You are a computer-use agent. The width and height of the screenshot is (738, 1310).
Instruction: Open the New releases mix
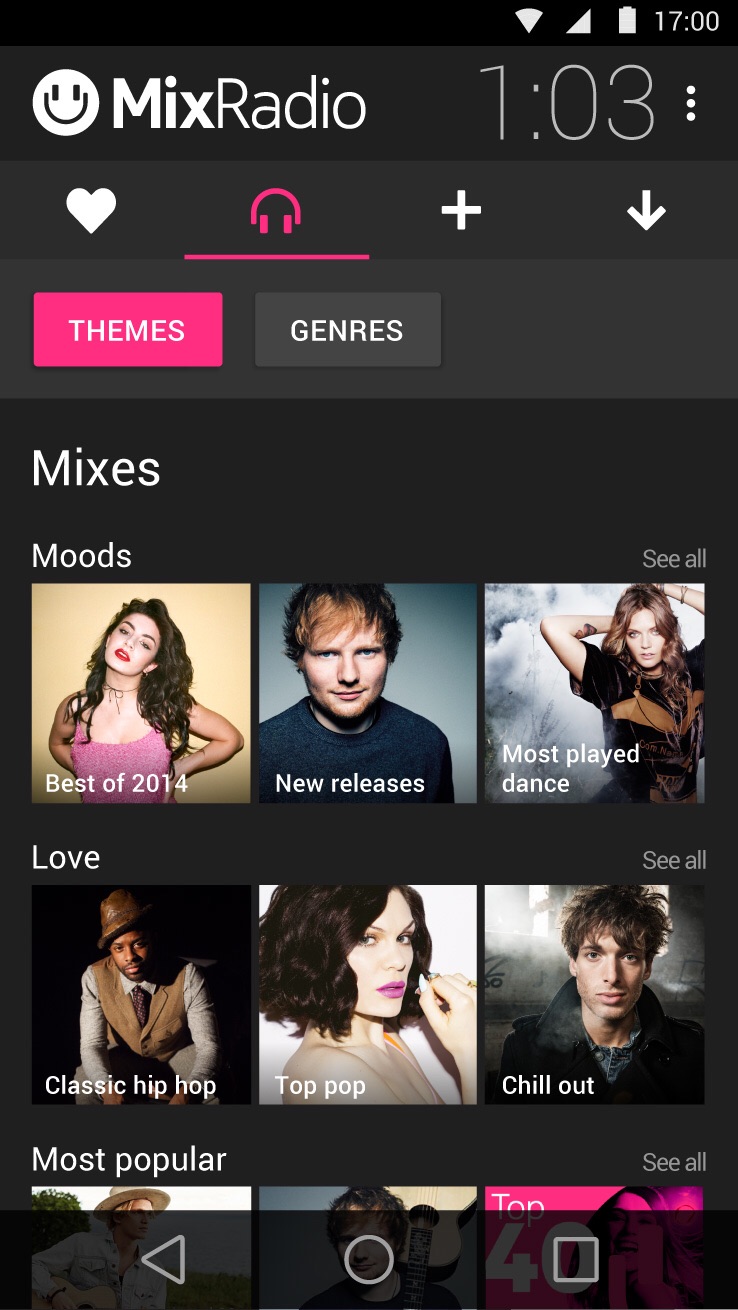[367, 693]
